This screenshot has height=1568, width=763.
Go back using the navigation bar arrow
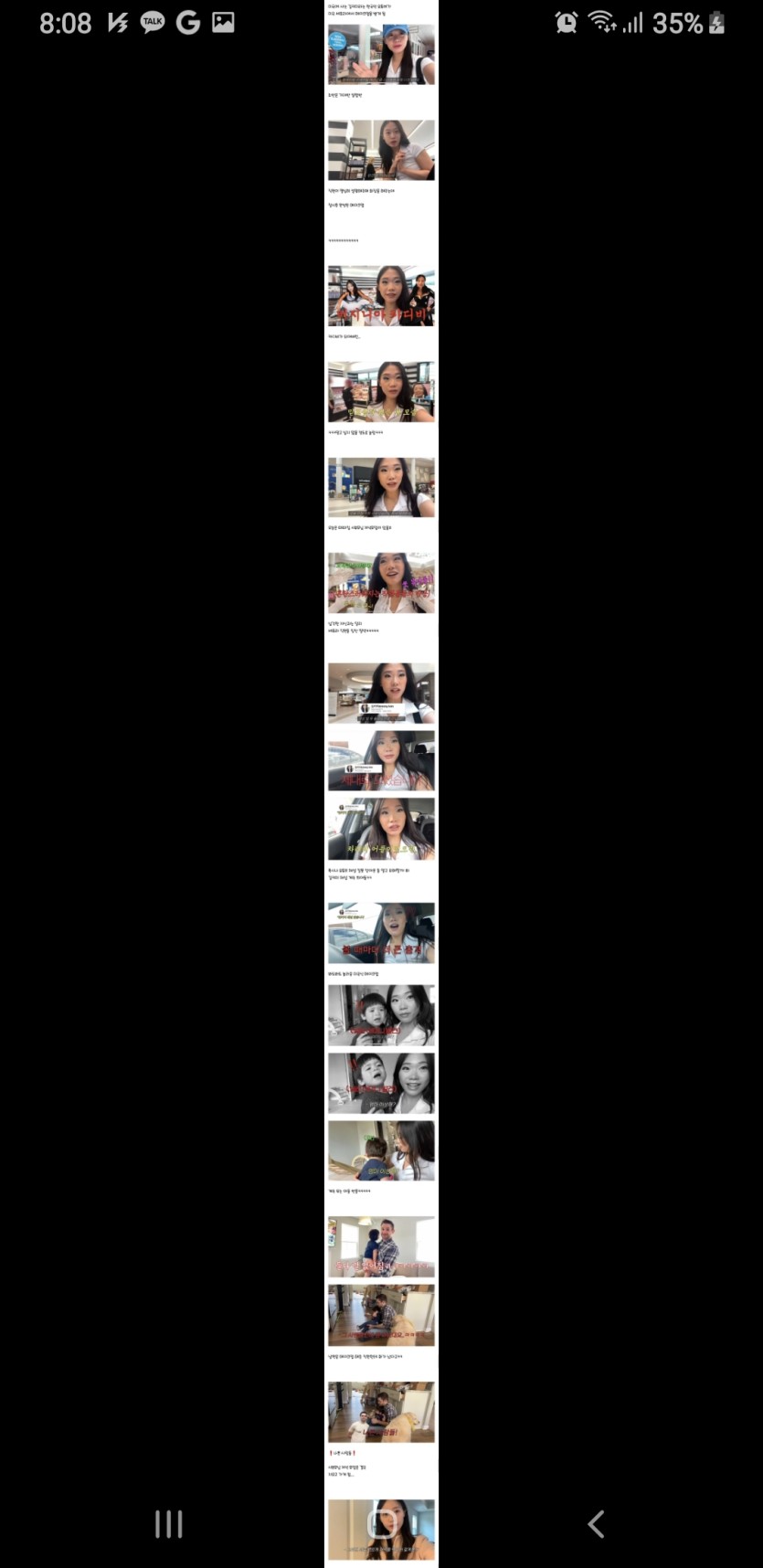(596, 1523)
